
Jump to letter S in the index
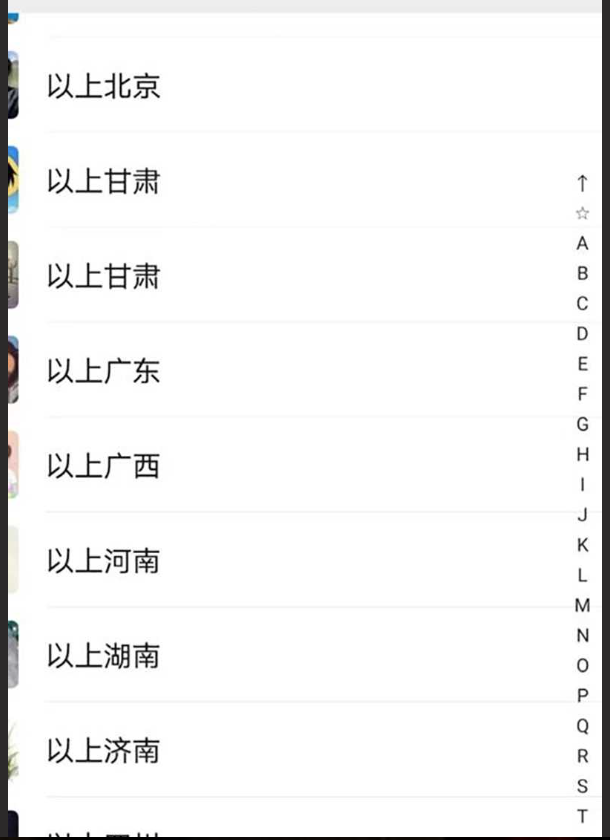[x=583, y=786]
